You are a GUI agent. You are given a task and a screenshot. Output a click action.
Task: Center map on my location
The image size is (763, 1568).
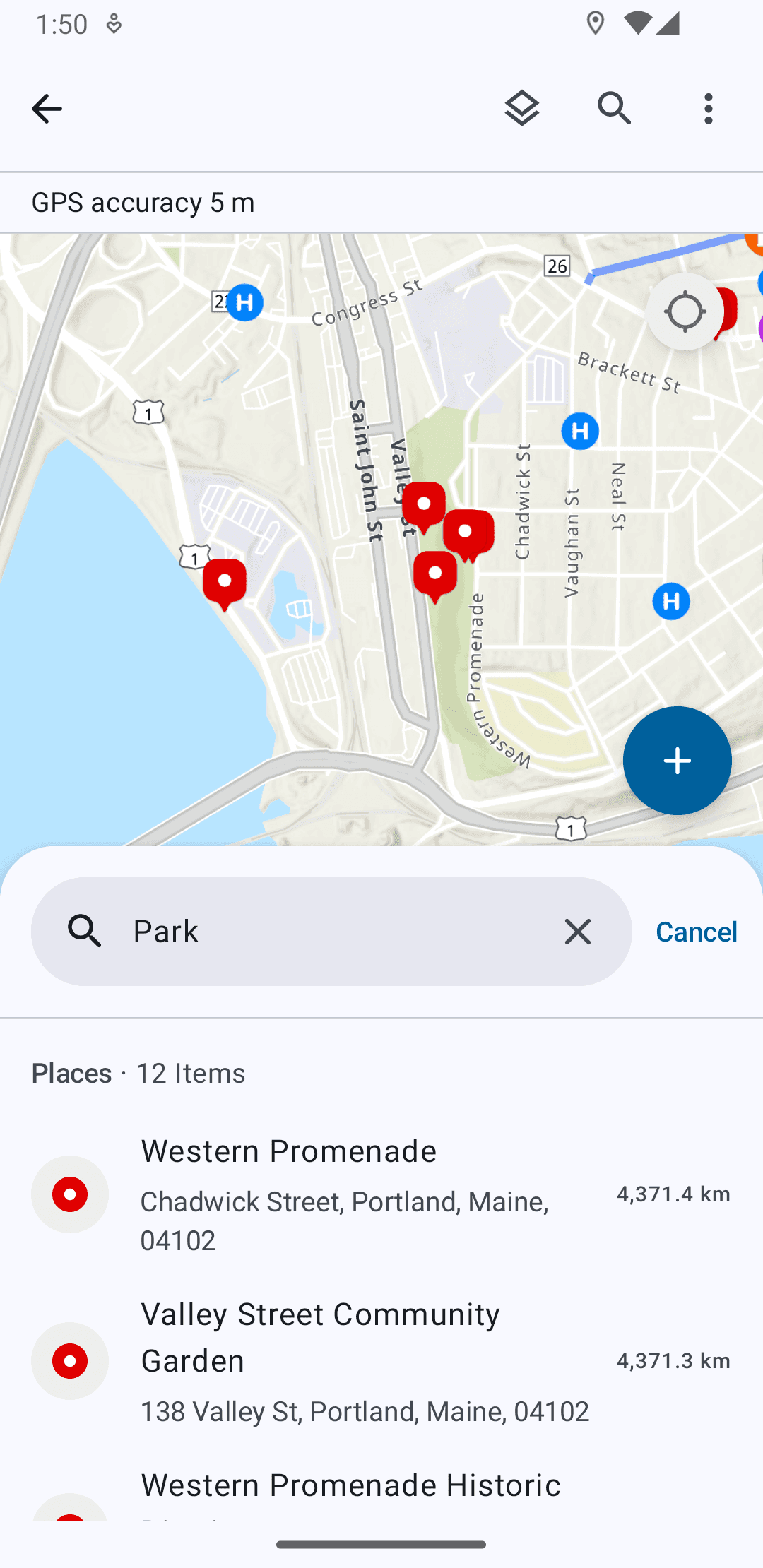pos(685,311)
